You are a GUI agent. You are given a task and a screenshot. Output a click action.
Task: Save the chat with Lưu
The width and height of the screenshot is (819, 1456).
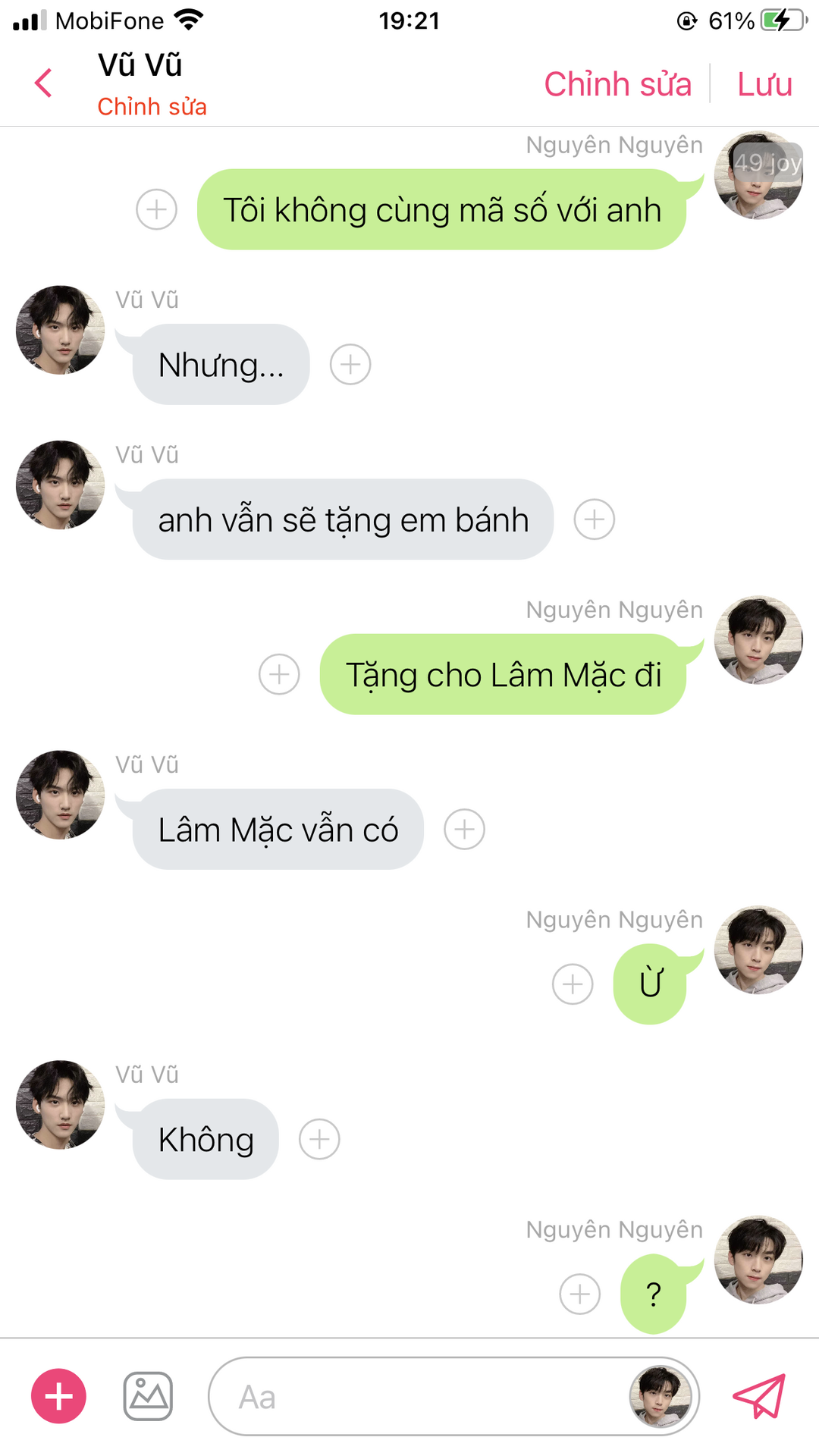coord(764,83)
